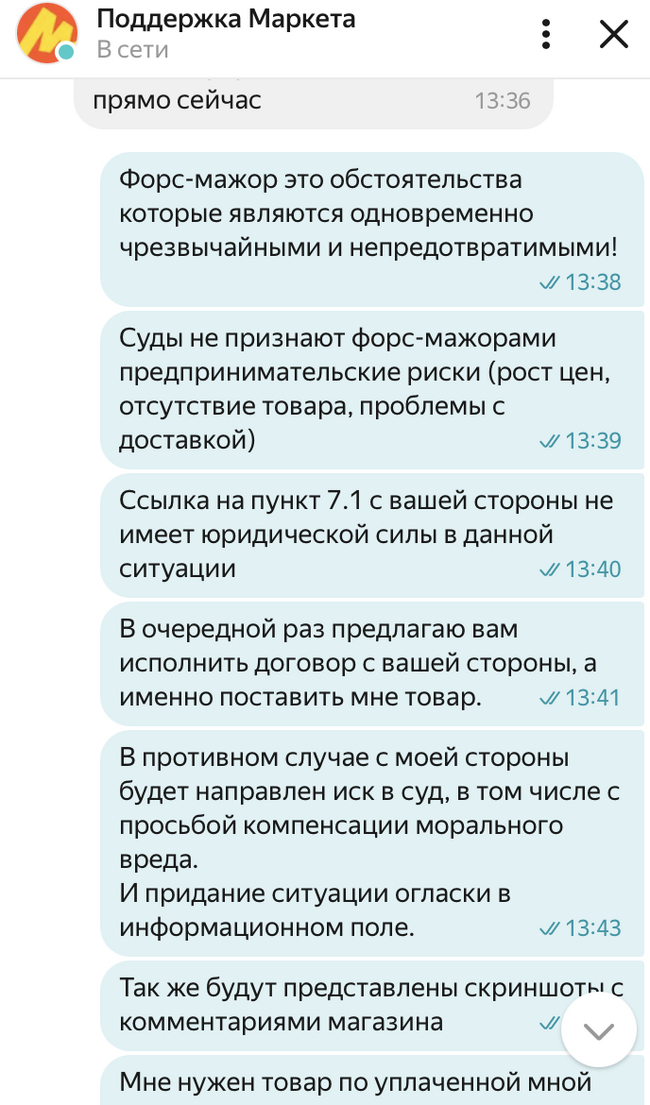Close the support chat window

point(613,34)
